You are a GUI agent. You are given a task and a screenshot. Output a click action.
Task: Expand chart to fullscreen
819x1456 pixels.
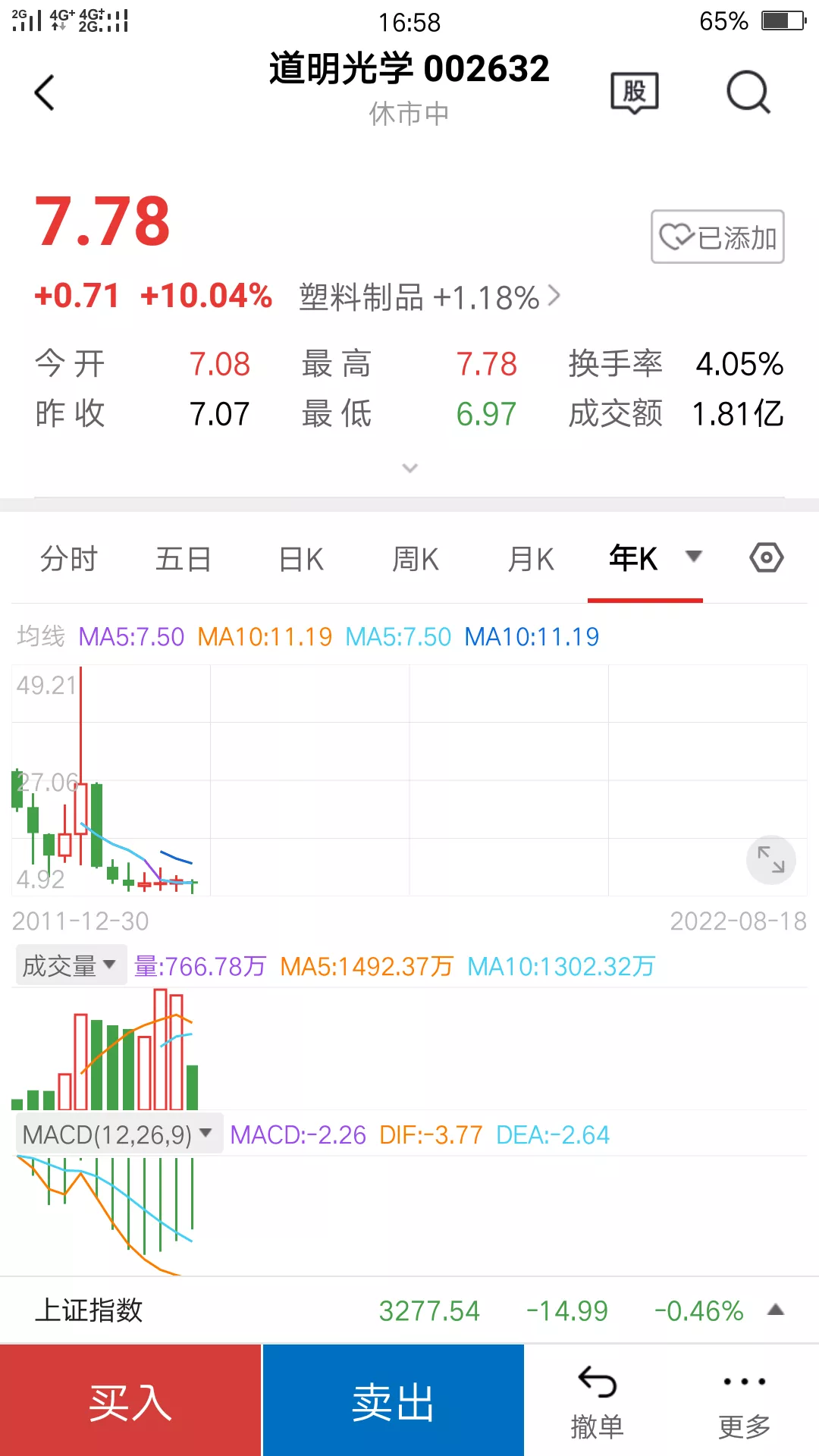[771, 860]
